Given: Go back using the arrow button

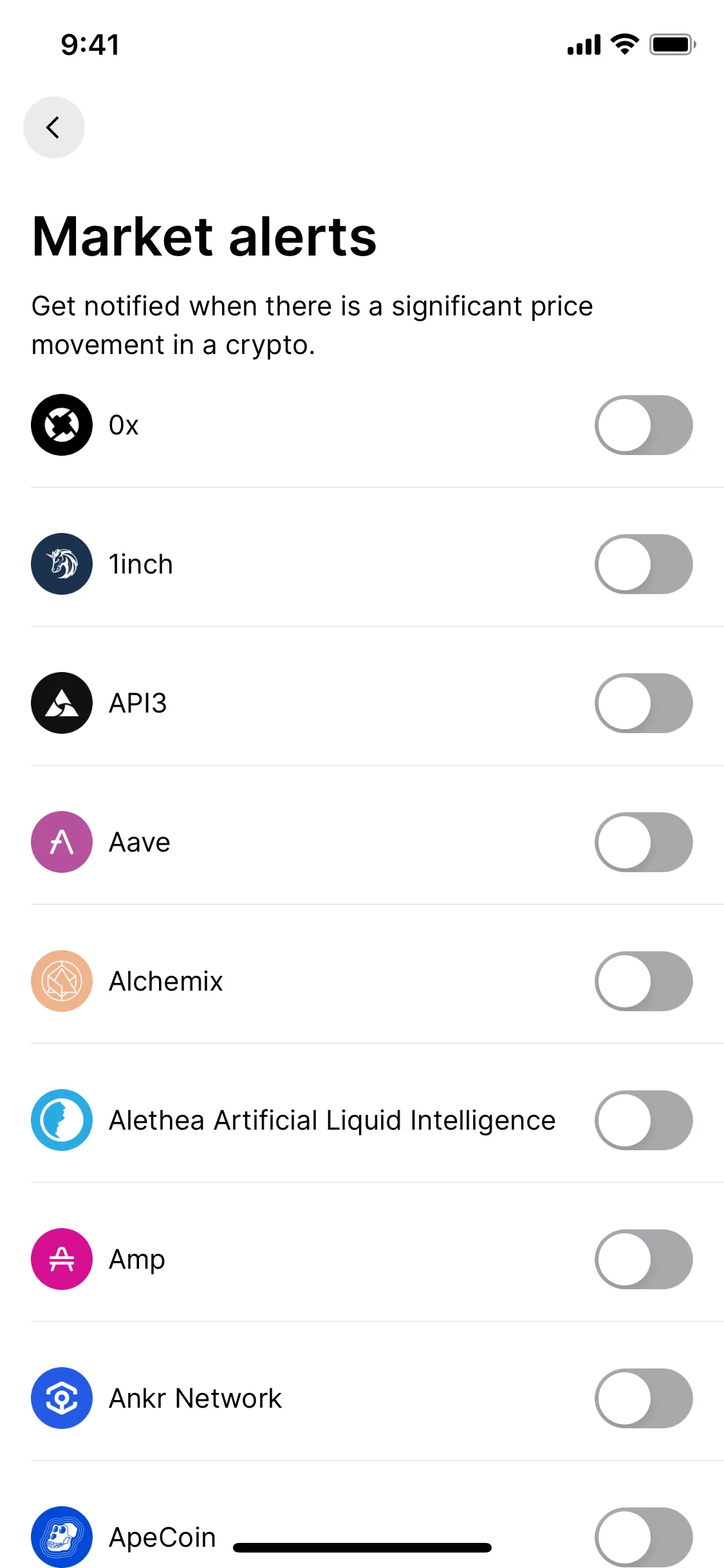Looking at the screenshot, I should [x=54, y=127].
